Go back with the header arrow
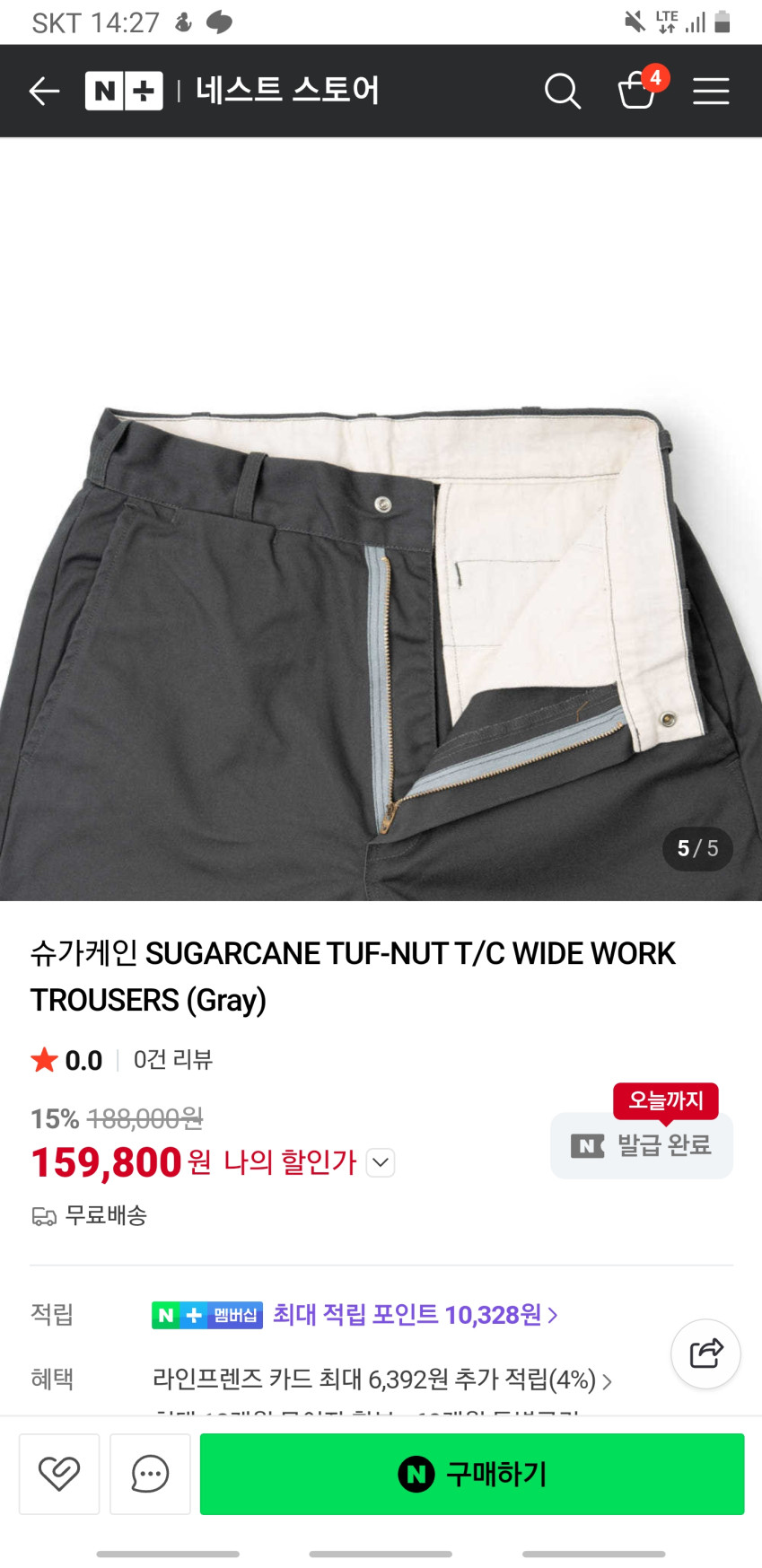 43,91
